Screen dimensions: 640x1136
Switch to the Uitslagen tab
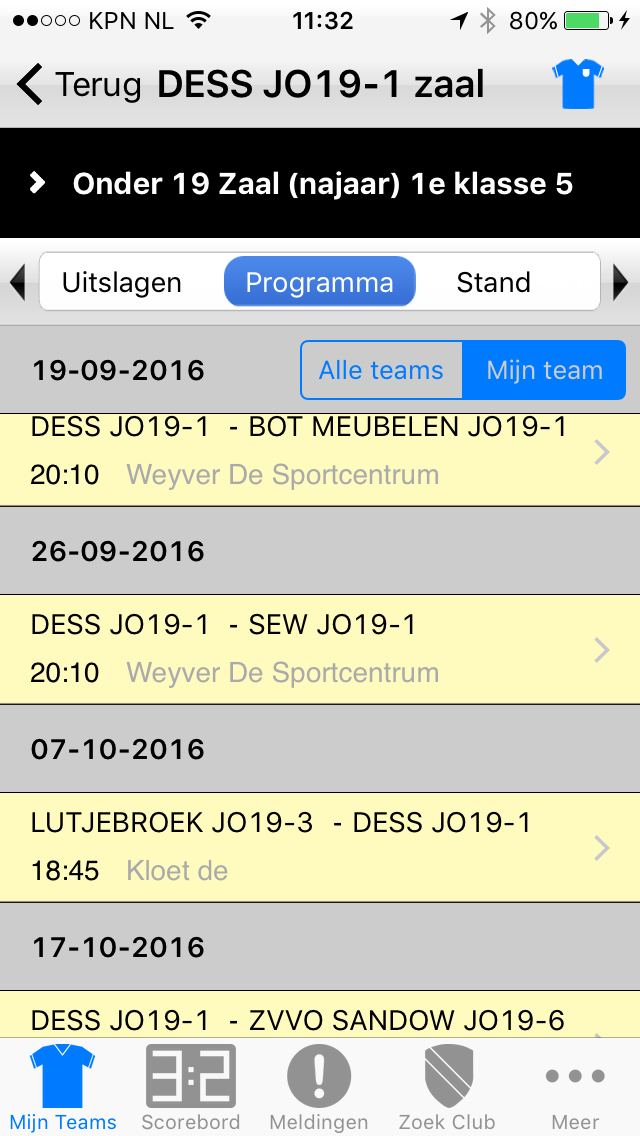(x=122, y=283)
